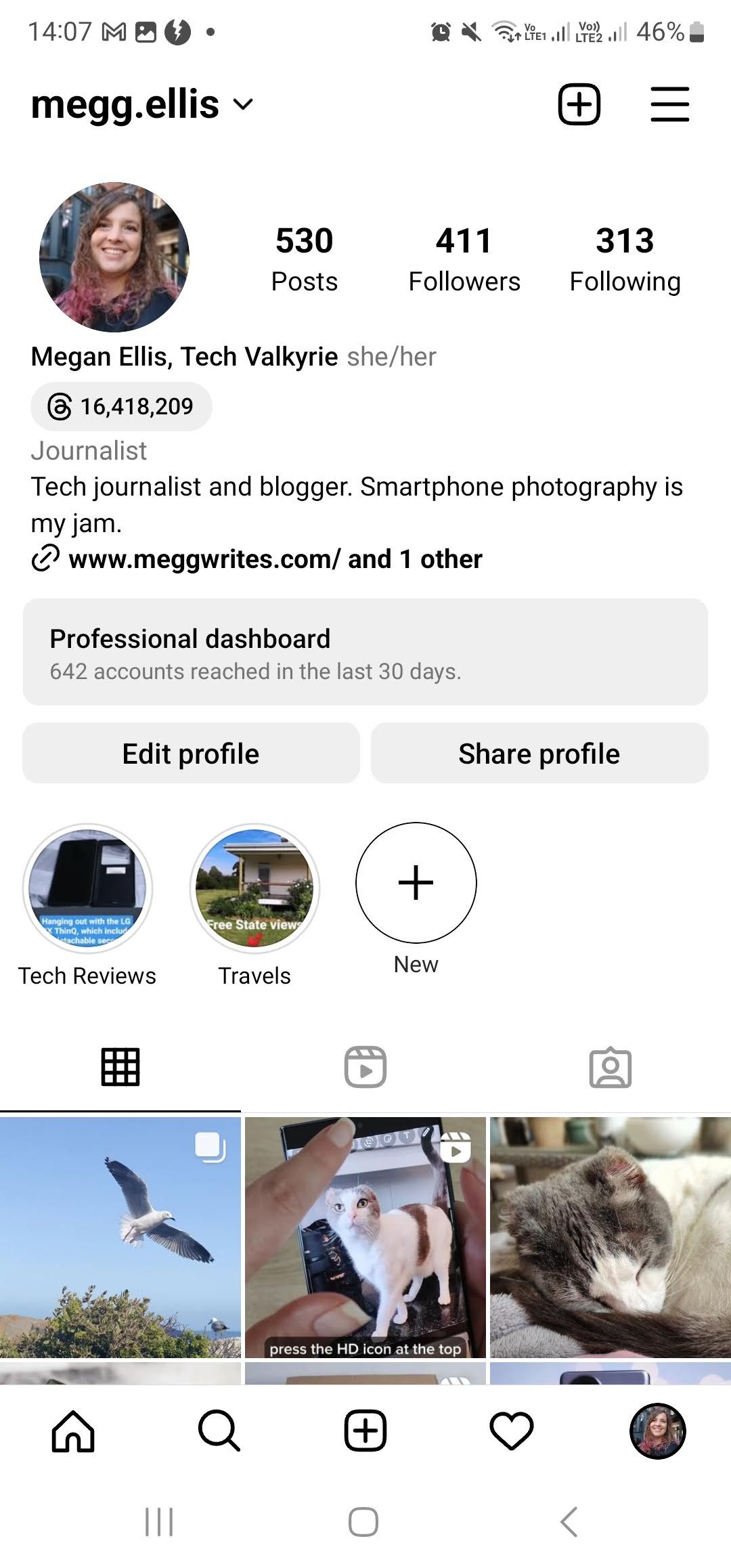
Task: Open your profile from the bottom avatar
Action: tap(657, 1431)
